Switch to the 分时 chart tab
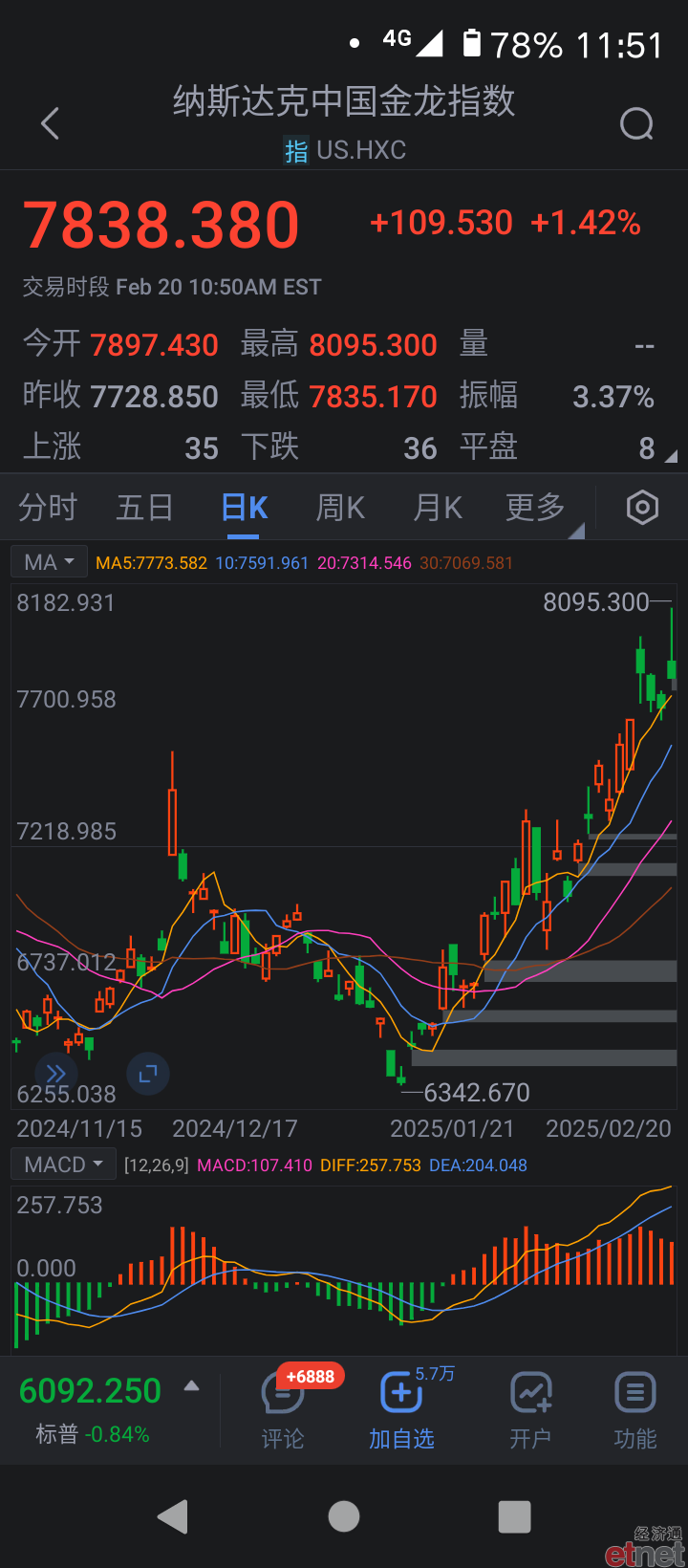 (x=48, y=508)
